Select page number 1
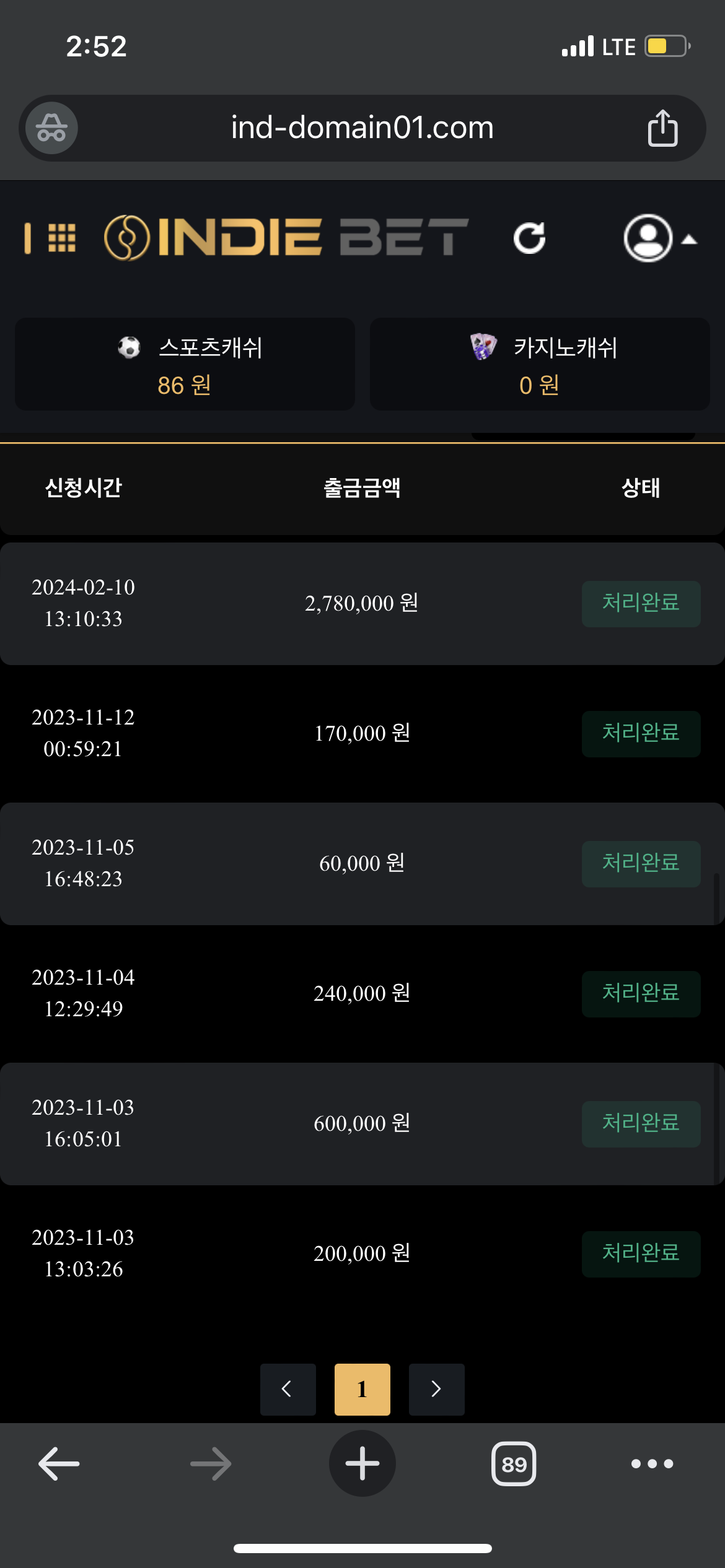This screenshot has width=725, height=1568. click(362, 1389)
